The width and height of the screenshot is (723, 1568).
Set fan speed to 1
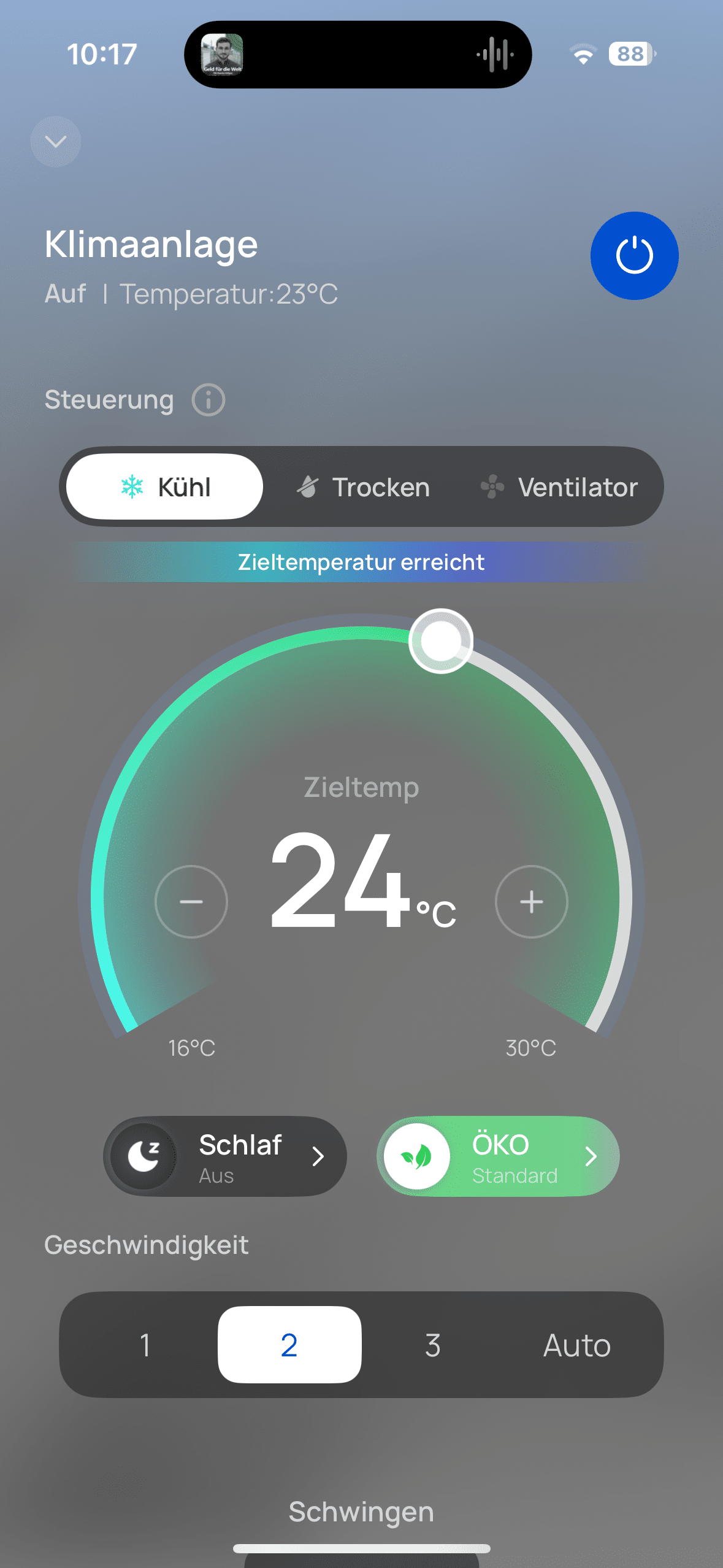145,1345
